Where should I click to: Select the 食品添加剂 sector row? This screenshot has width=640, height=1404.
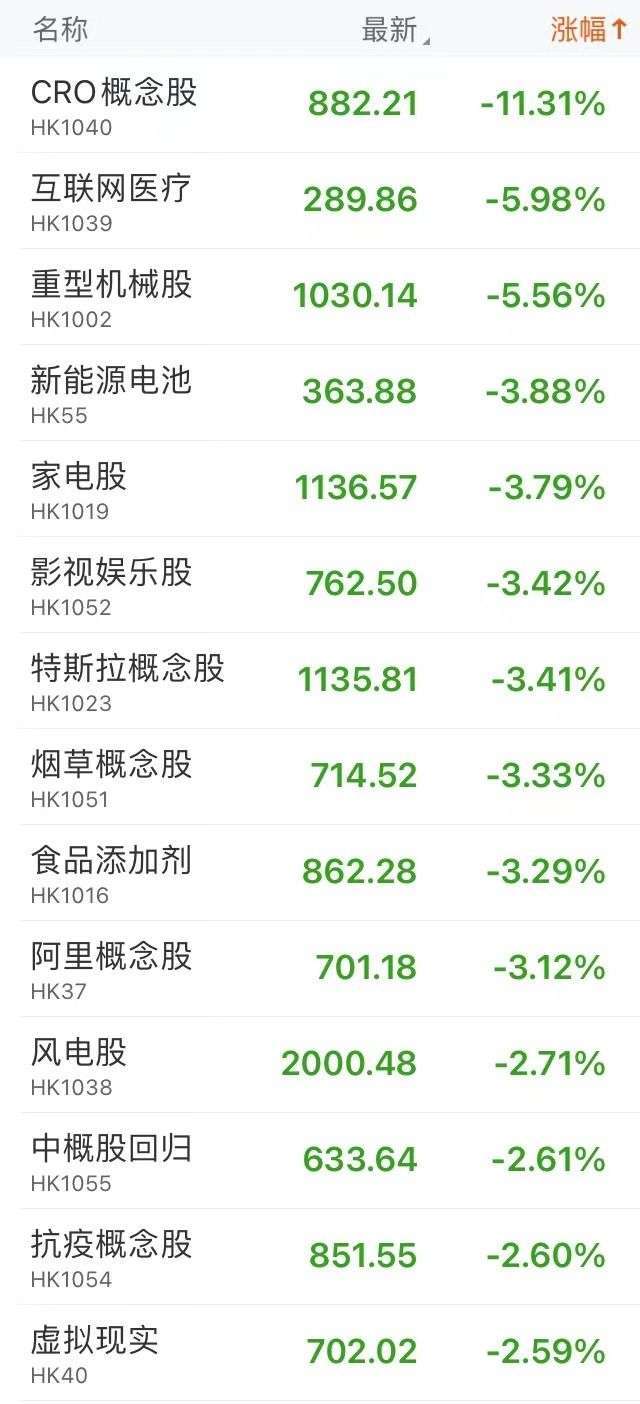320,873
